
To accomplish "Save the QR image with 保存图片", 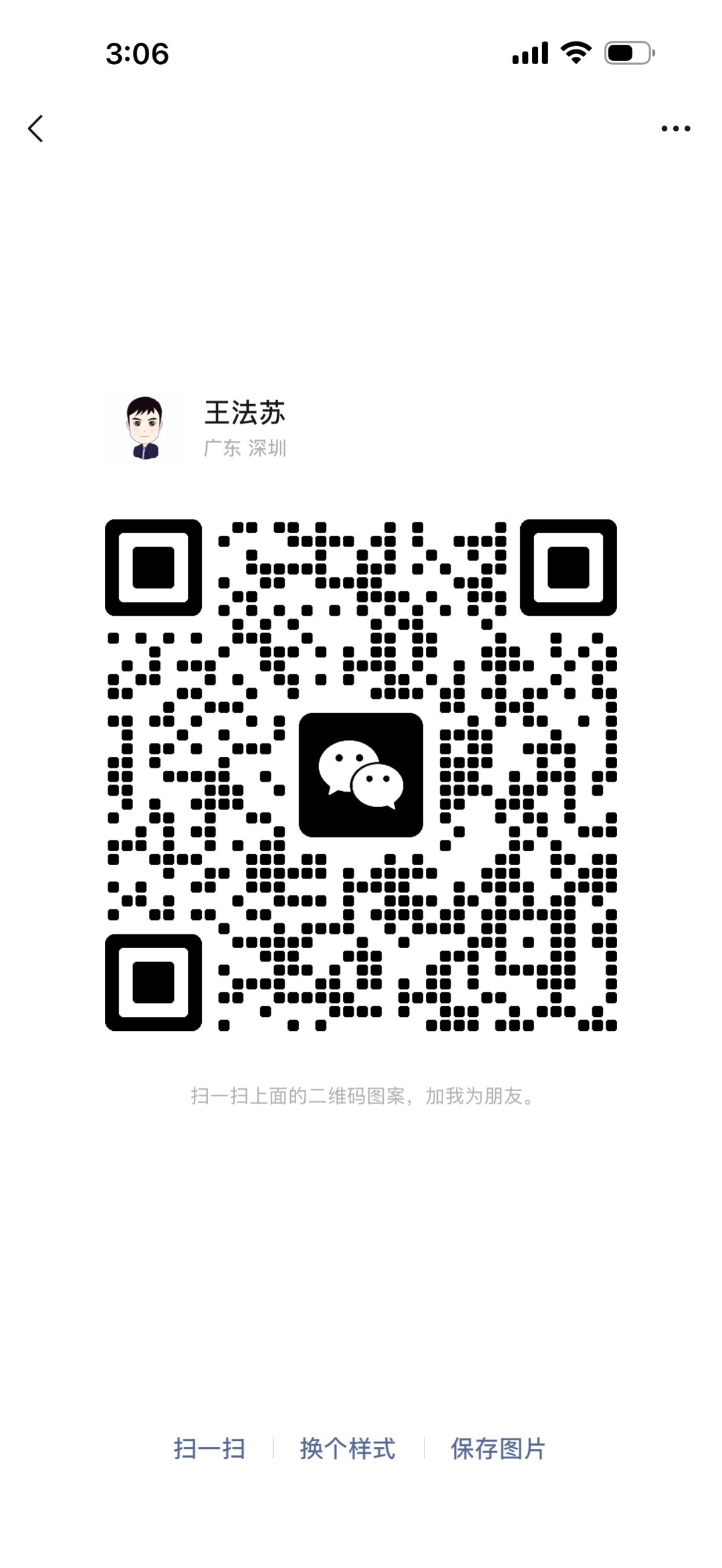I will [498, 1448].
